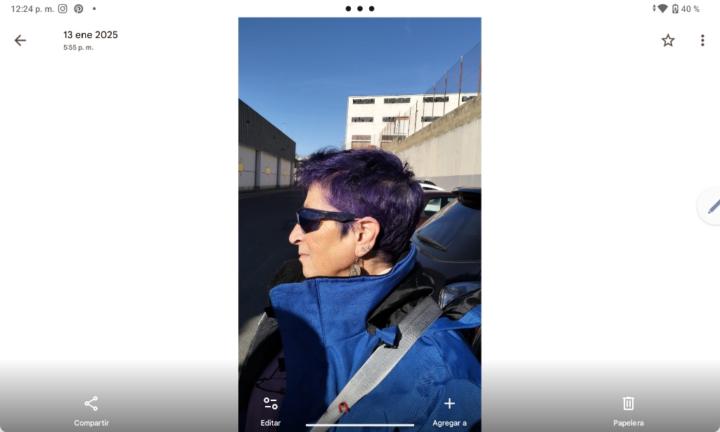Tap the three-dot window handle at the top
Image resolution: width=720 pixels, height=432 pixels.
pos(360,8)
